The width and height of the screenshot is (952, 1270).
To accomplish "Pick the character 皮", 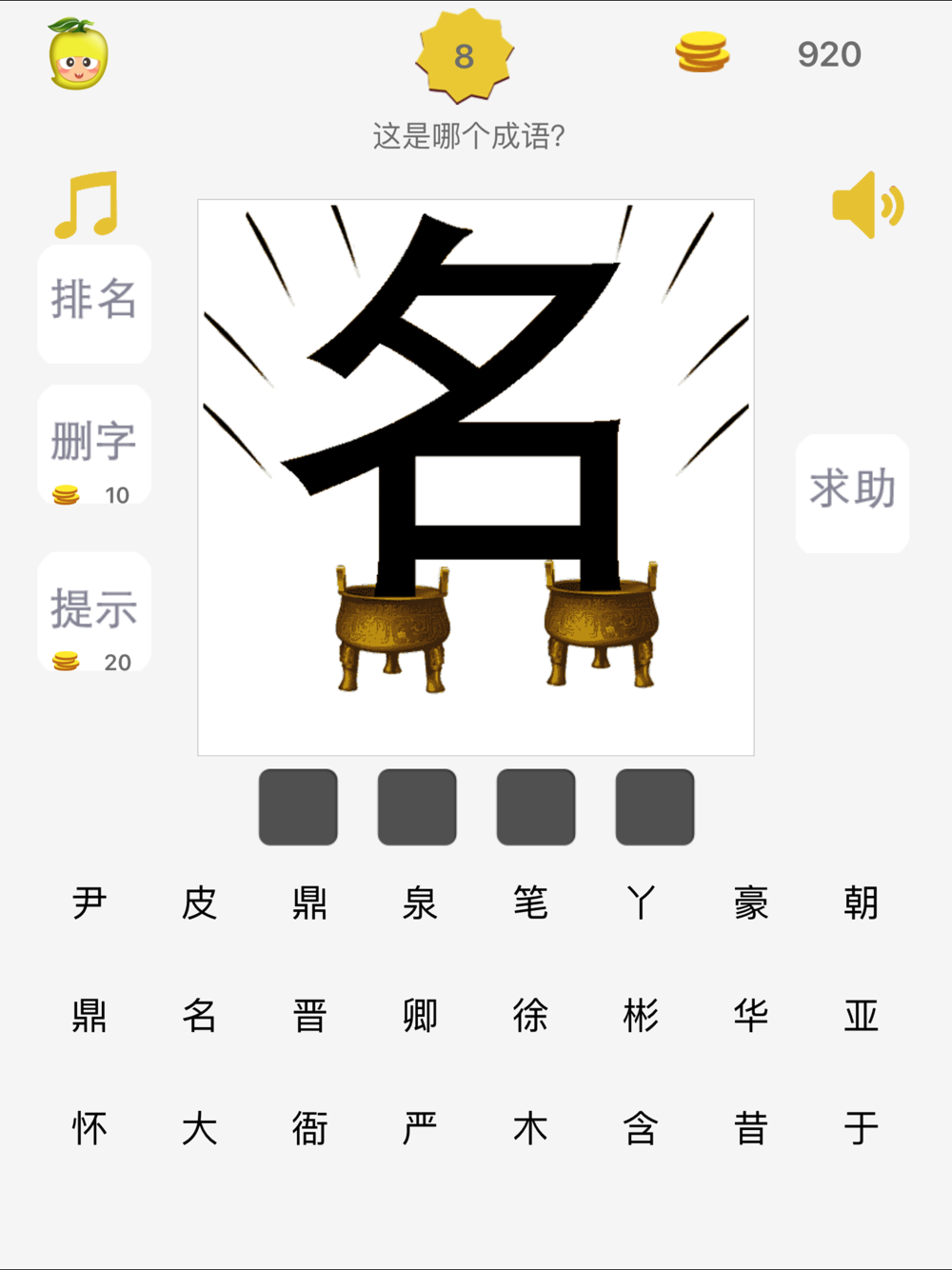I will [x=200, y=903].
